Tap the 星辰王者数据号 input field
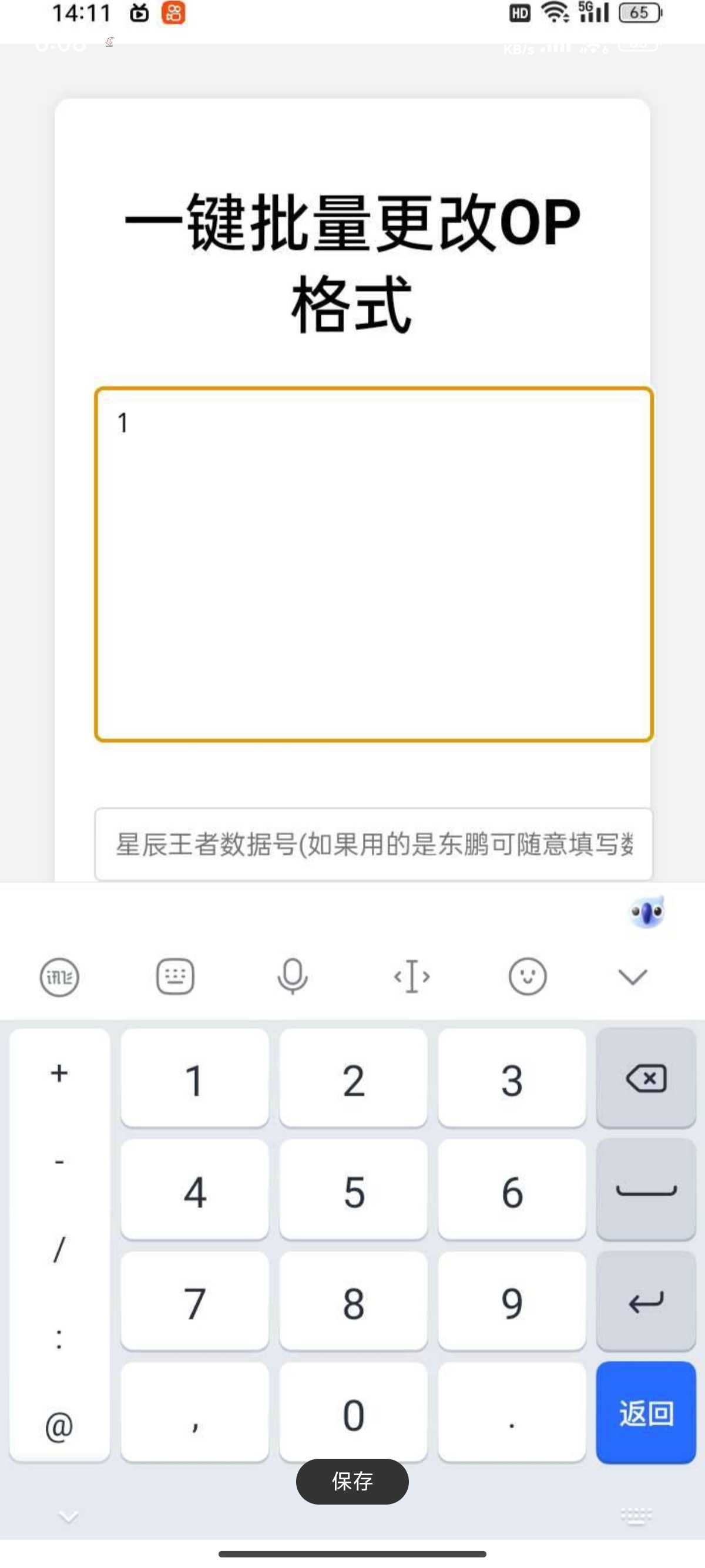This screenshot has height=1568, width=705. (x=374, y=844)
